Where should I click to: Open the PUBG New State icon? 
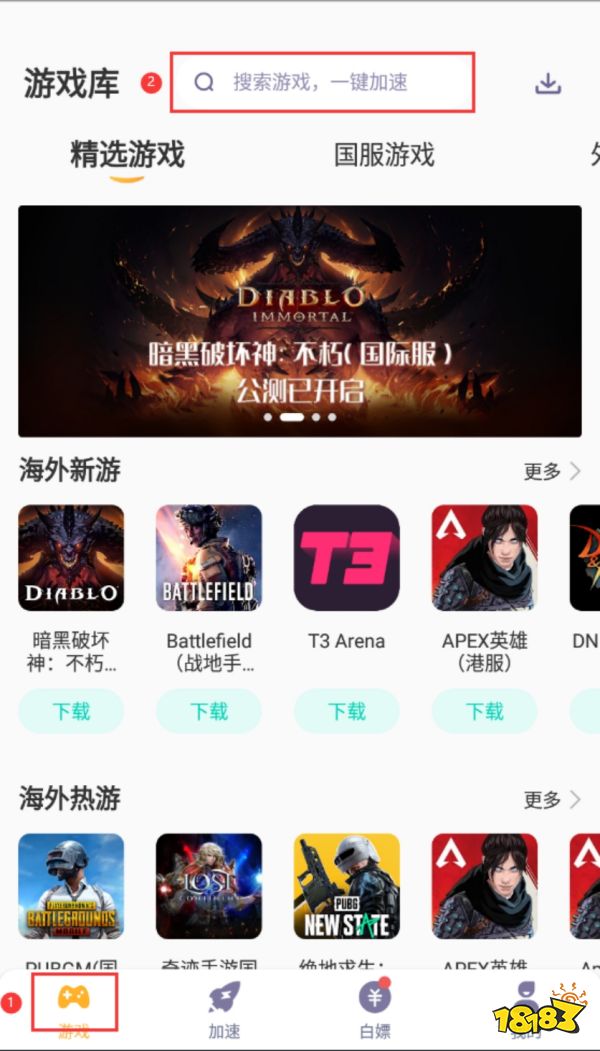pos(347,886)
